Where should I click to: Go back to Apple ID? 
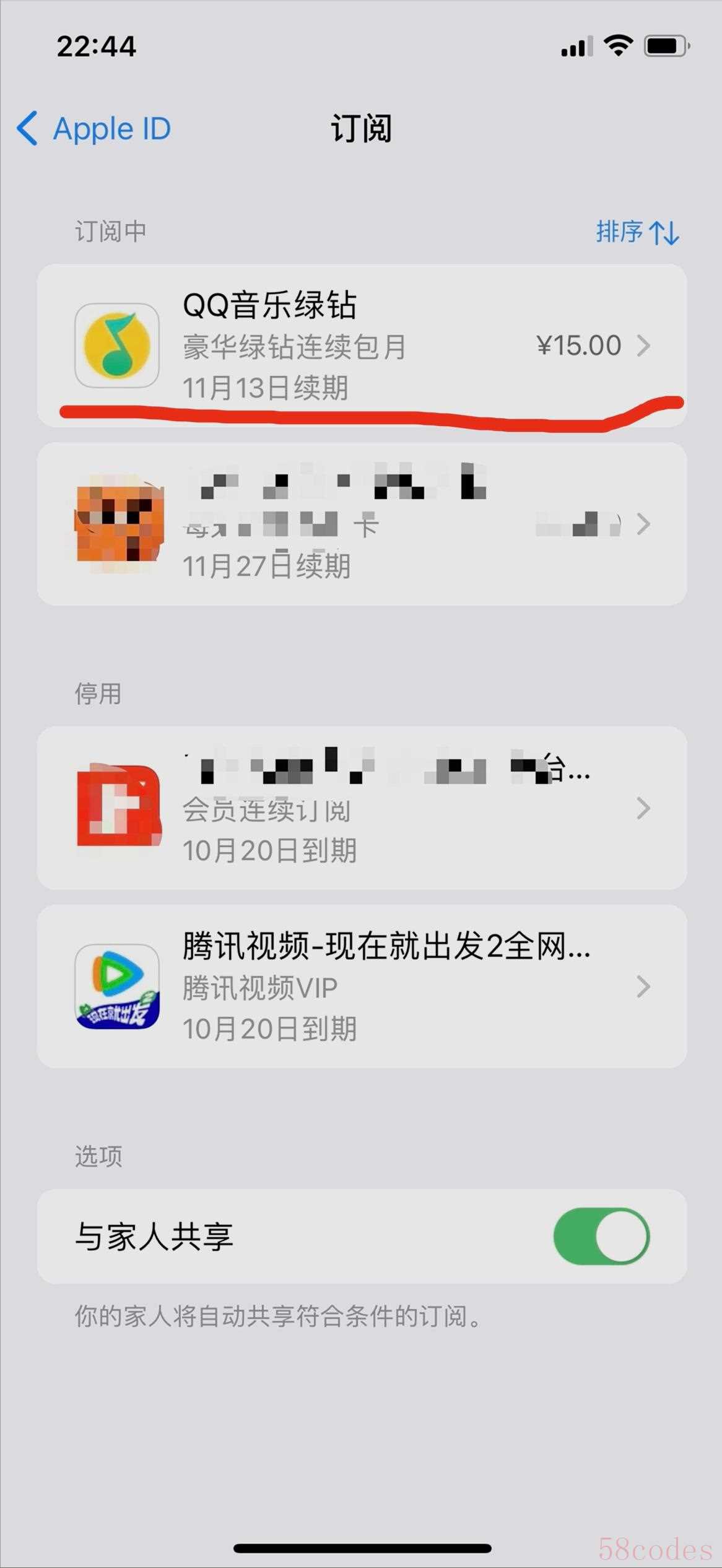[93, 129]
